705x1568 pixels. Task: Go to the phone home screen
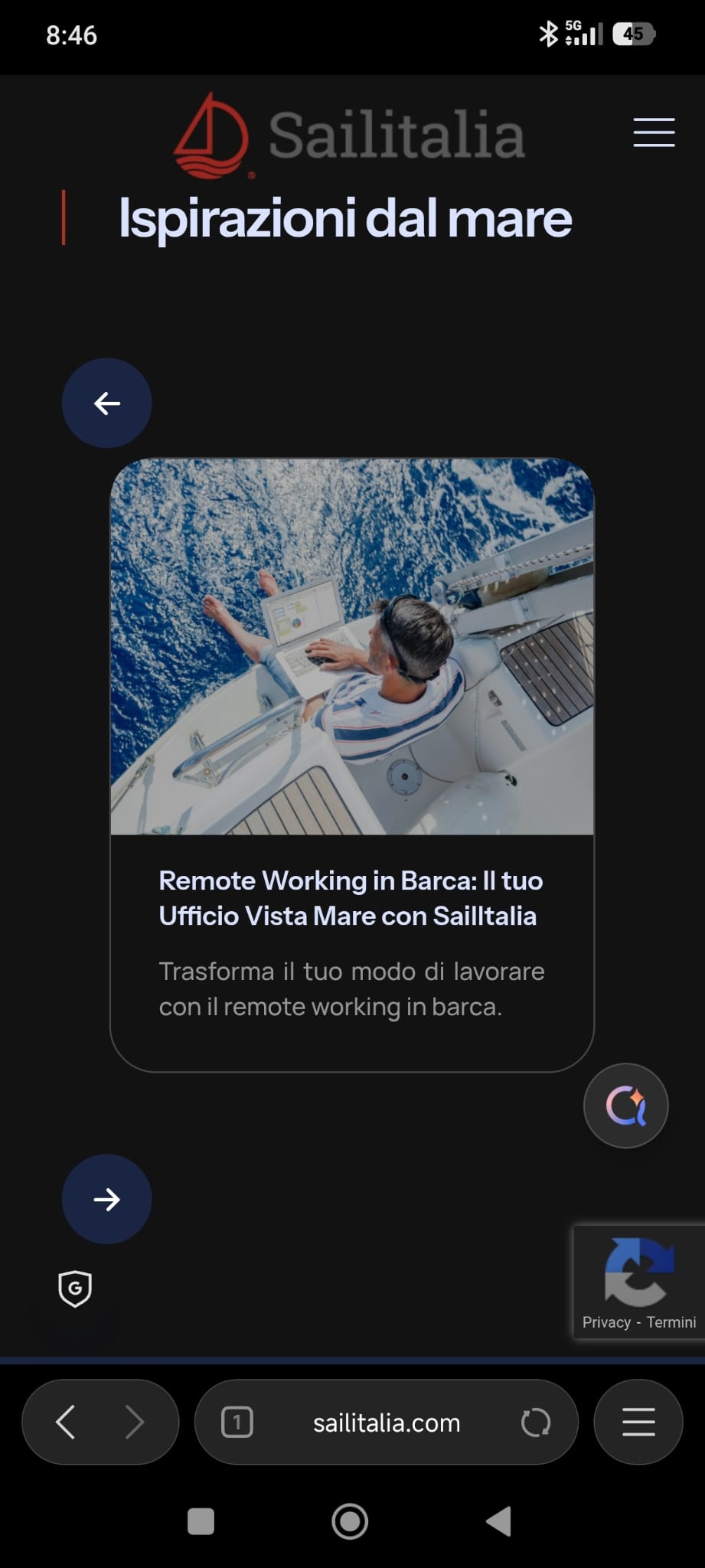350,1521
